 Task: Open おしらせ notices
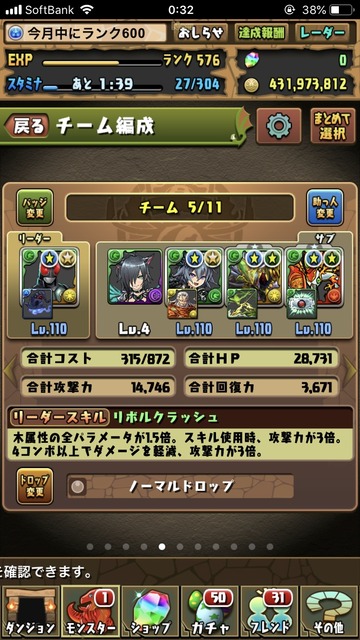(x=200, y=33)
